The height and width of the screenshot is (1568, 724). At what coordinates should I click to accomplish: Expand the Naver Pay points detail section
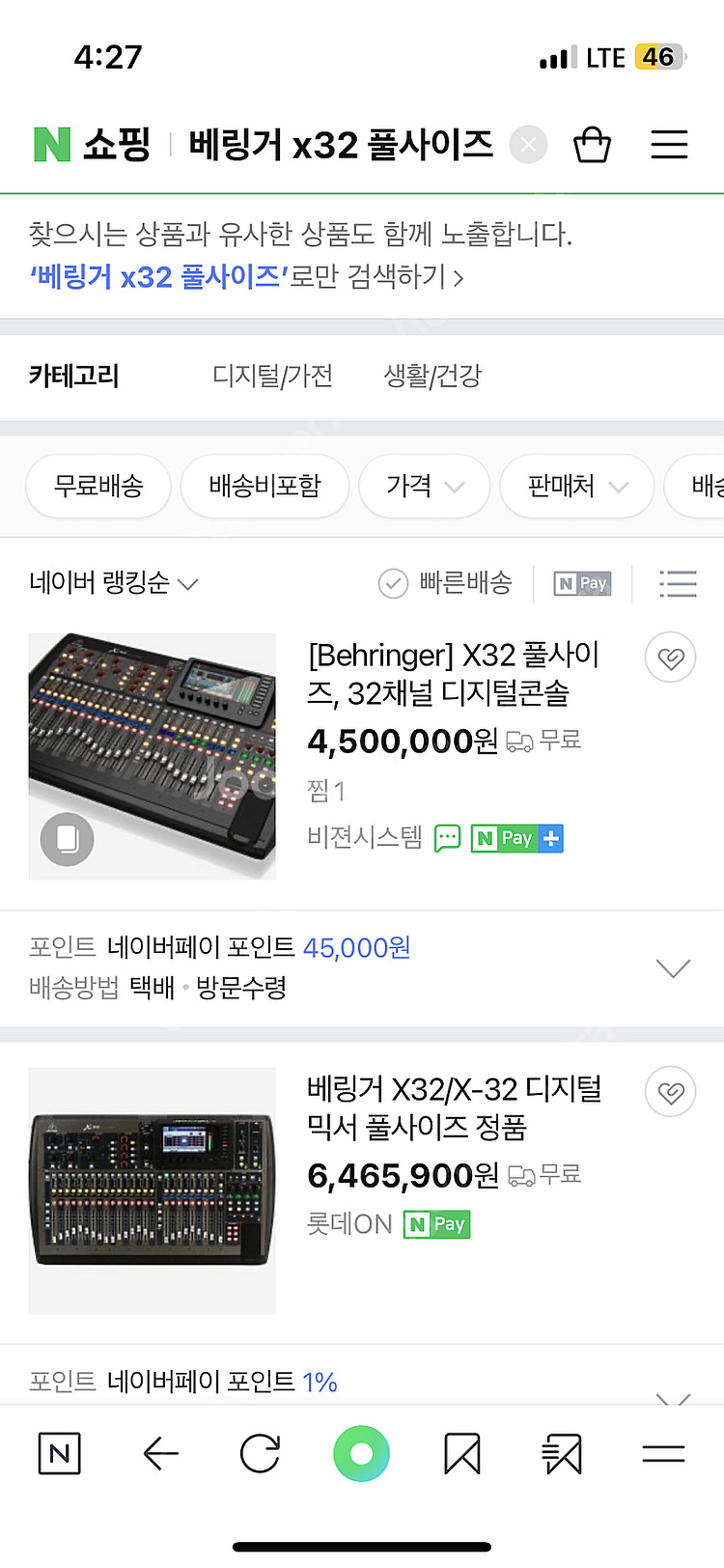pyautogui.click(x=672, y=966)
